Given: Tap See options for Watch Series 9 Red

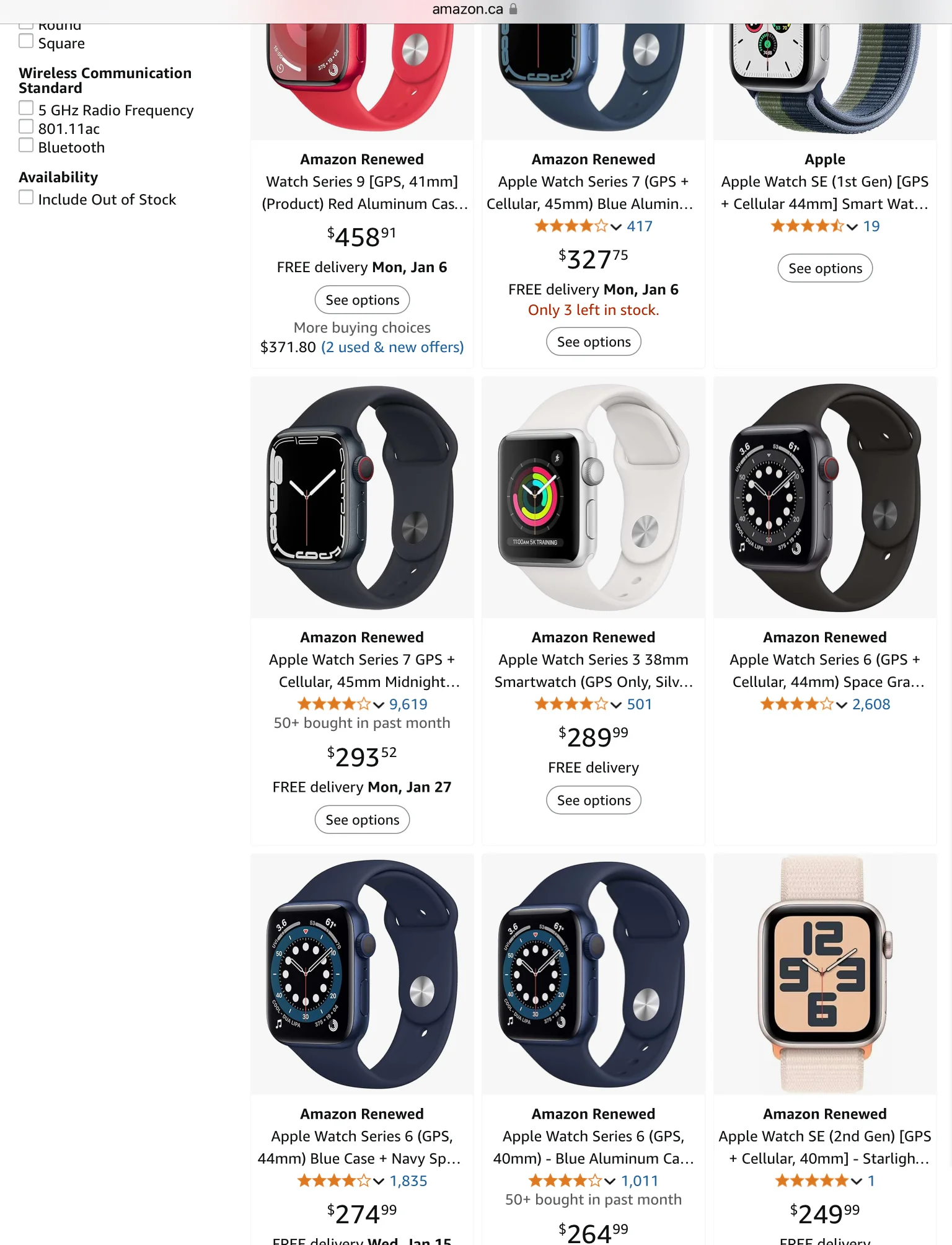Looking at the screenshot, I should [362, 300].
